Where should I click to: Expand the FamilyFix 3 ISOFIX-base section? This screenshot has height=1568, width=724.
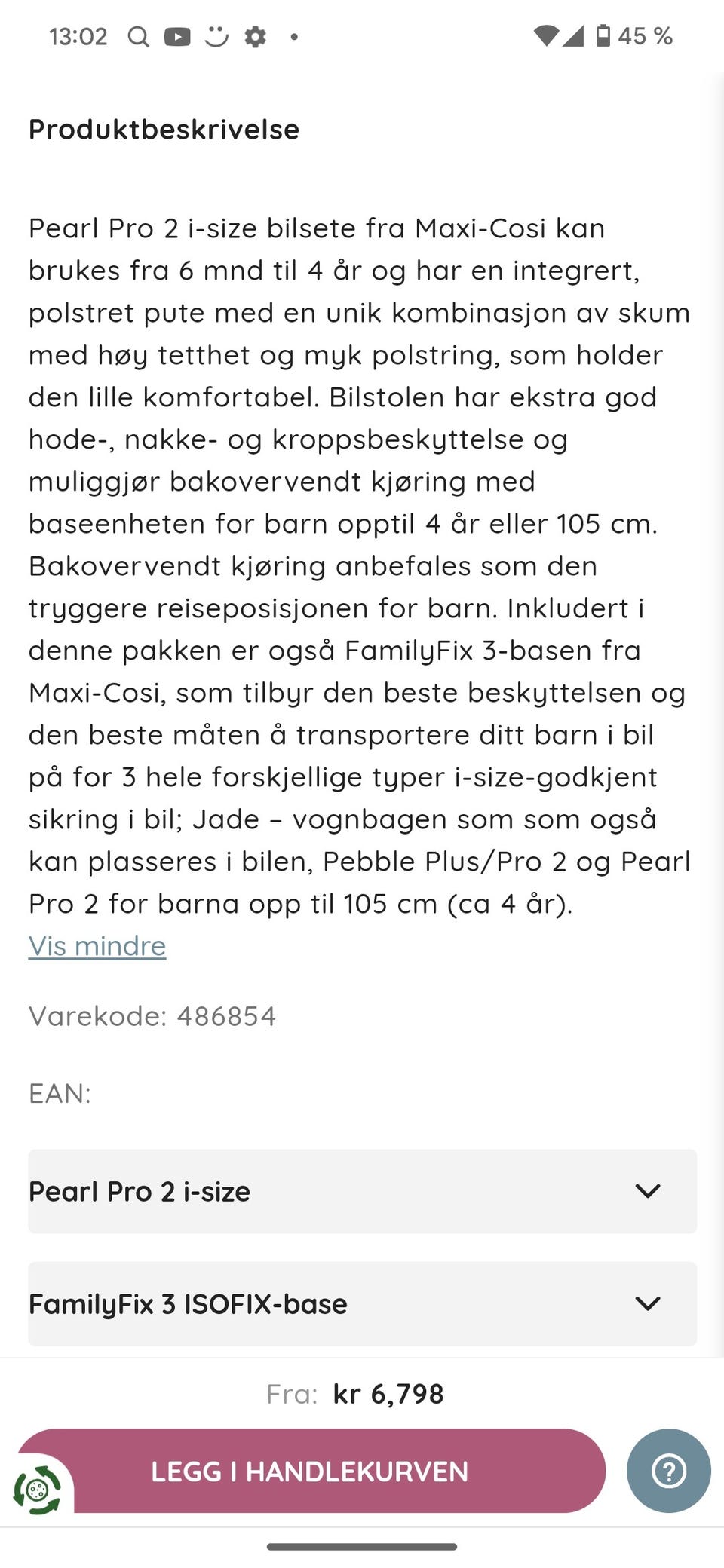pyautogui.click(x=362, y=1304)
